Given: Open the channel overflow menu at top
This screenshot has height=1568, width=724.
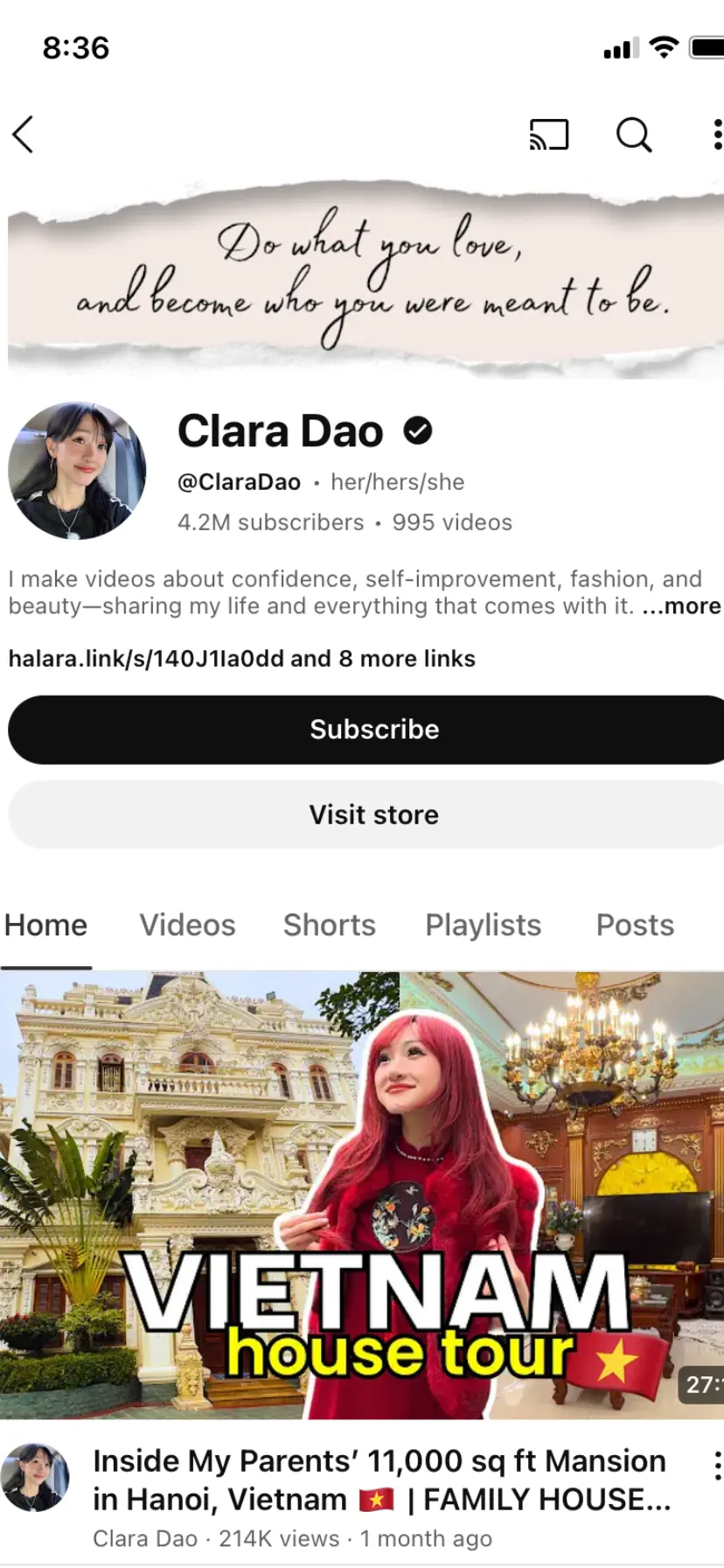Looking at the screenshot, I should [717, 135].
